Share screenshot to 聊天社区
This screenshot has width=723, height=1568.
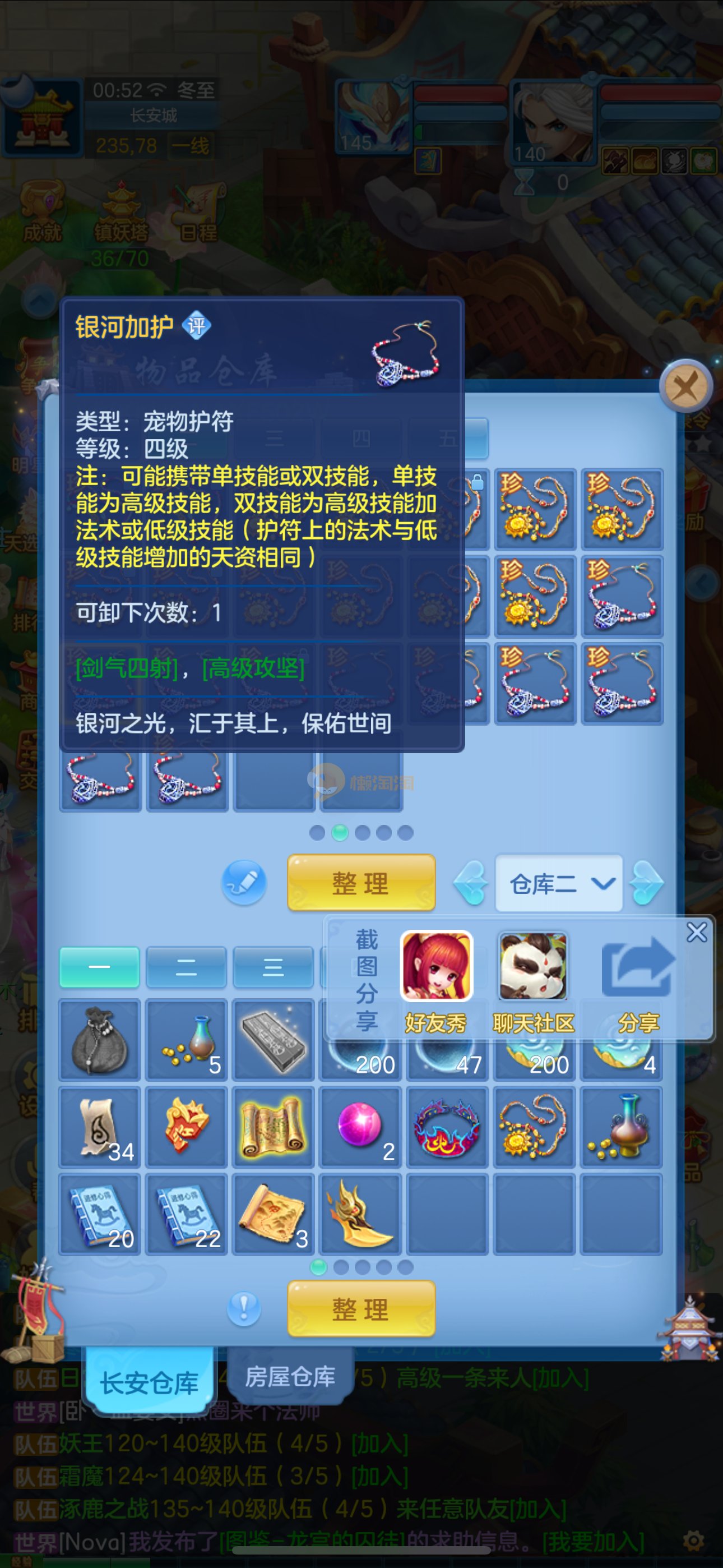(533, 967)
